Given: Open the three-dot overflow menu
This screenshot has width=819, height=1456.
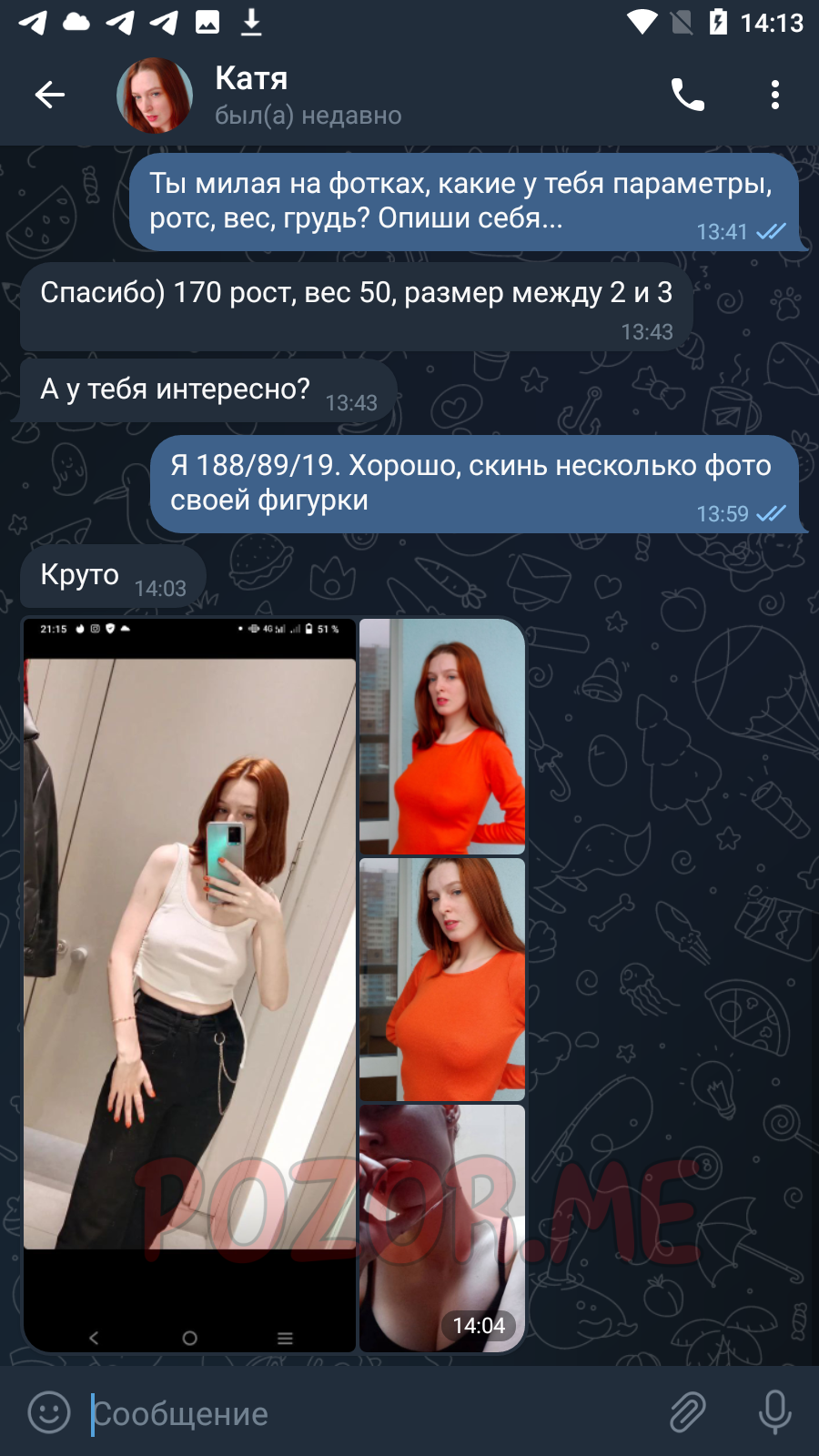Looking at the screenshot, I should tap(775, 95).
